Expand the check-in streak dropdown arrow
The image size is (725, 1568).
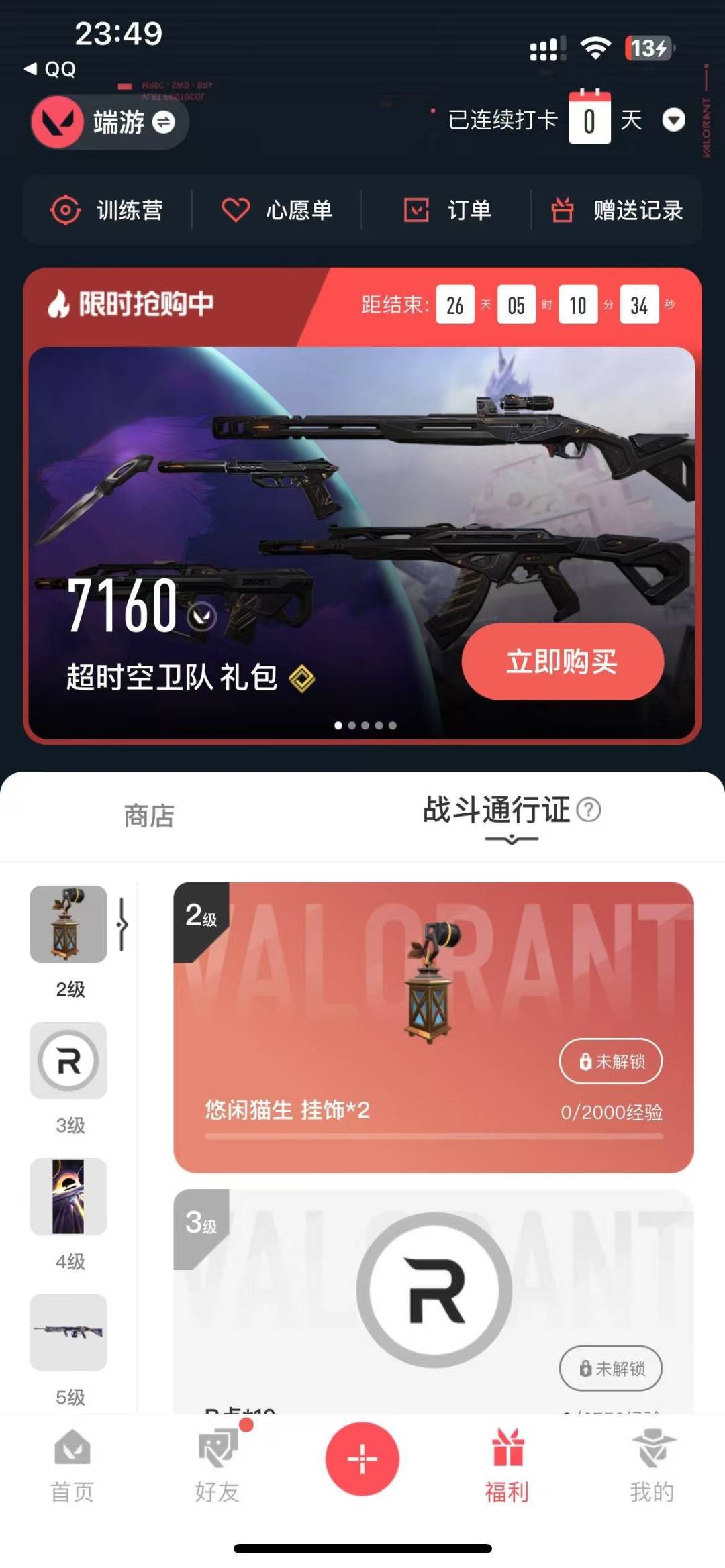[x=673, y=120]
